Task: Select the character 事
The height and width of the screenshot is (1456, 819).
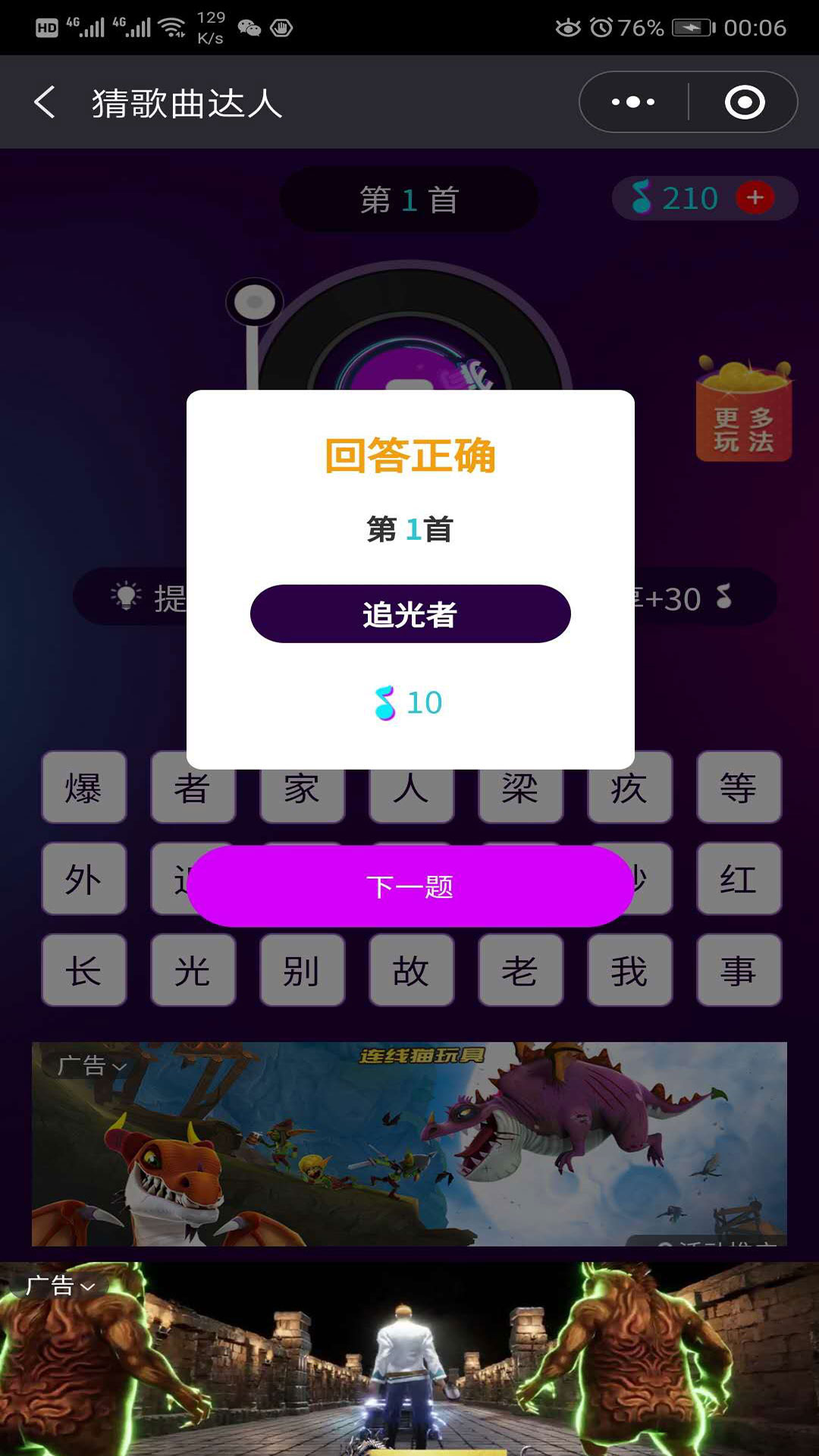Action: (739, 970)
